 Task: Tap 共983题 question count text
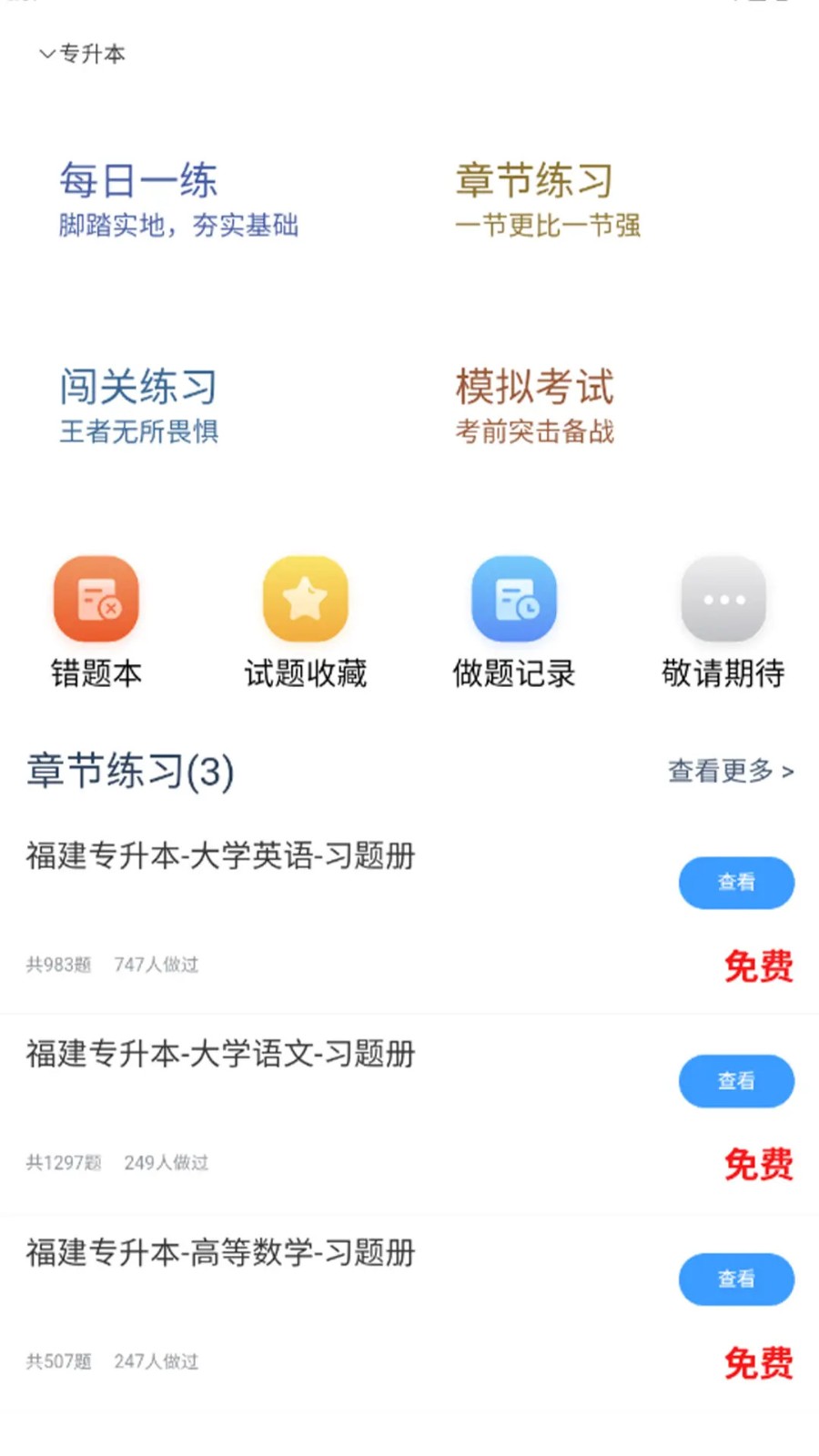point(57,964)
